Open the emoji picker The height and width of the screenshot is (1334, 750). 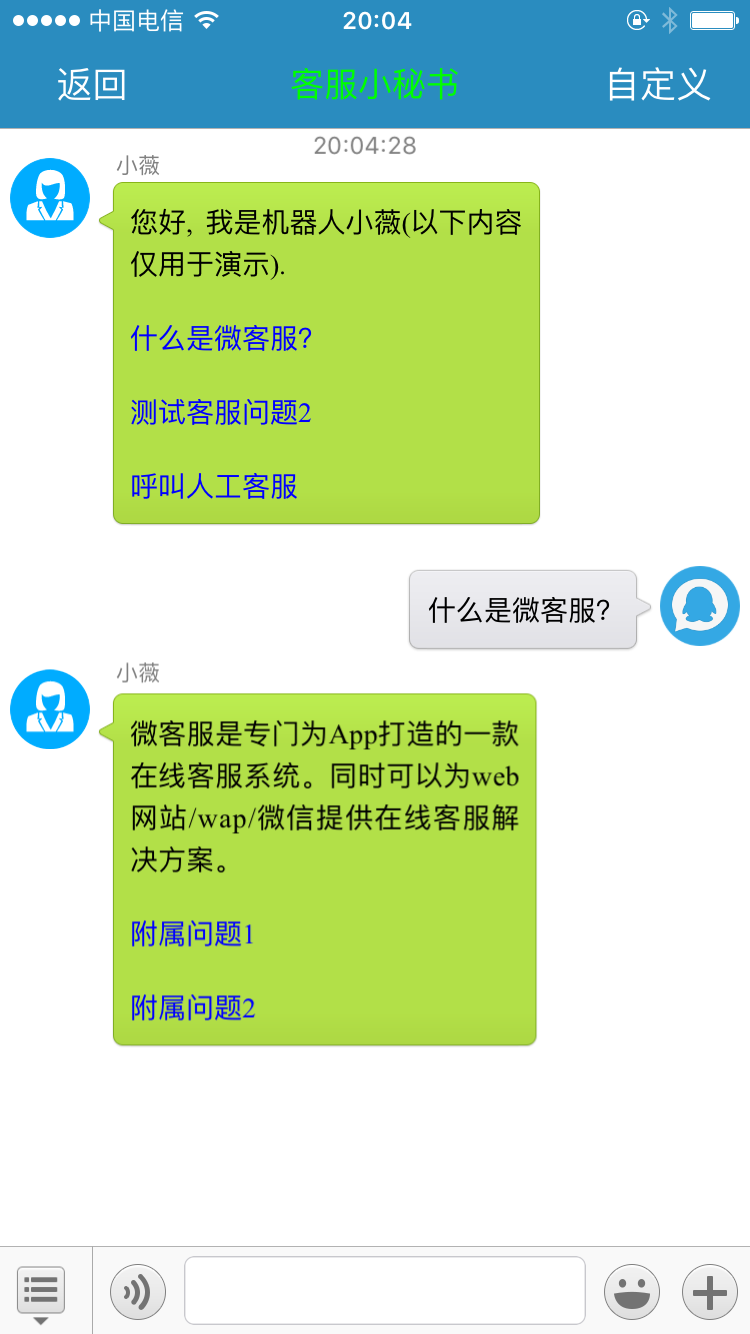[632, 1291]
